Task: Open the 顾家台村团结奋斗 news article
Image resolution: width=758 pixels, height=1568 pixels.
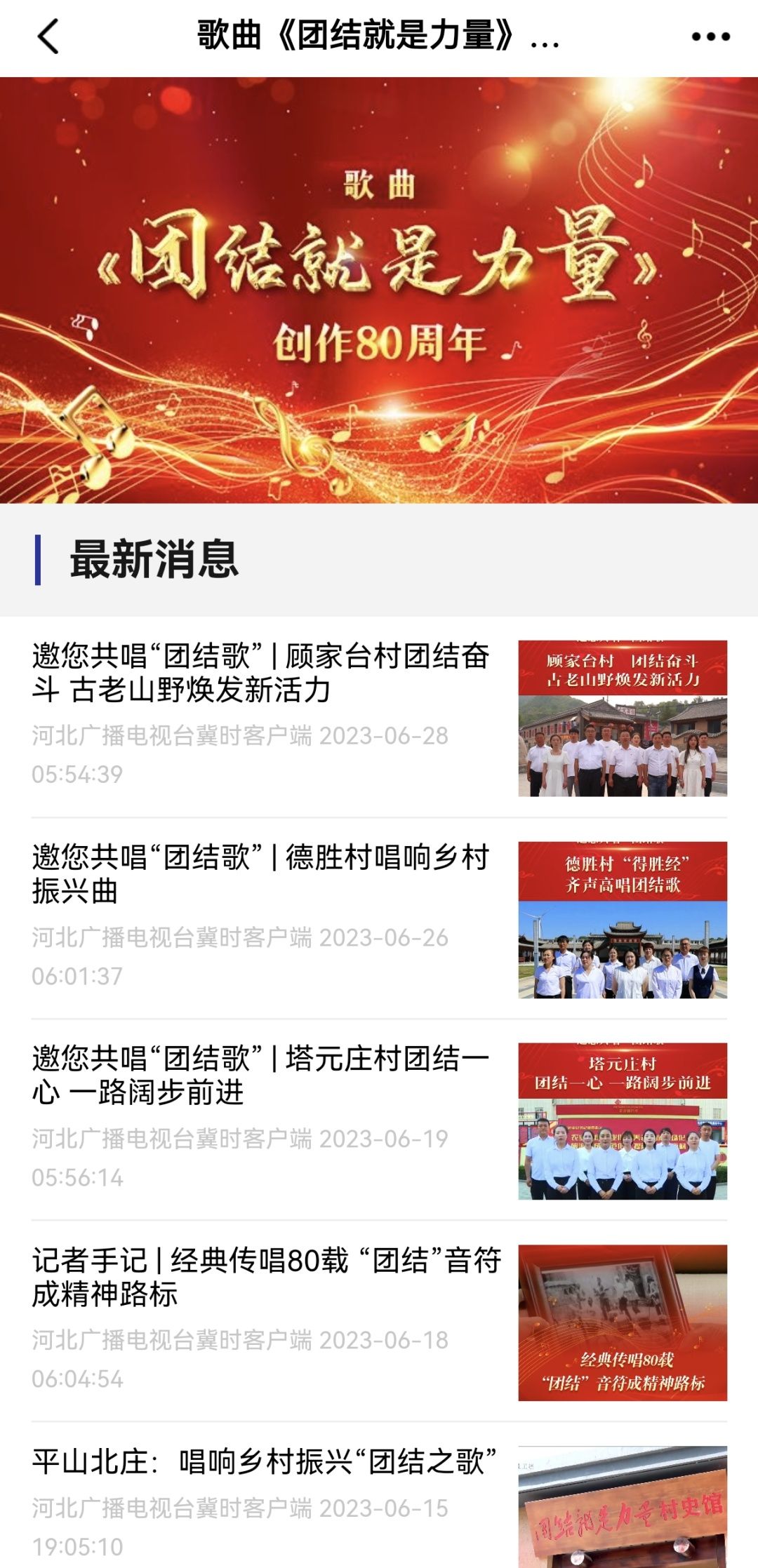Action: (260, 673)
